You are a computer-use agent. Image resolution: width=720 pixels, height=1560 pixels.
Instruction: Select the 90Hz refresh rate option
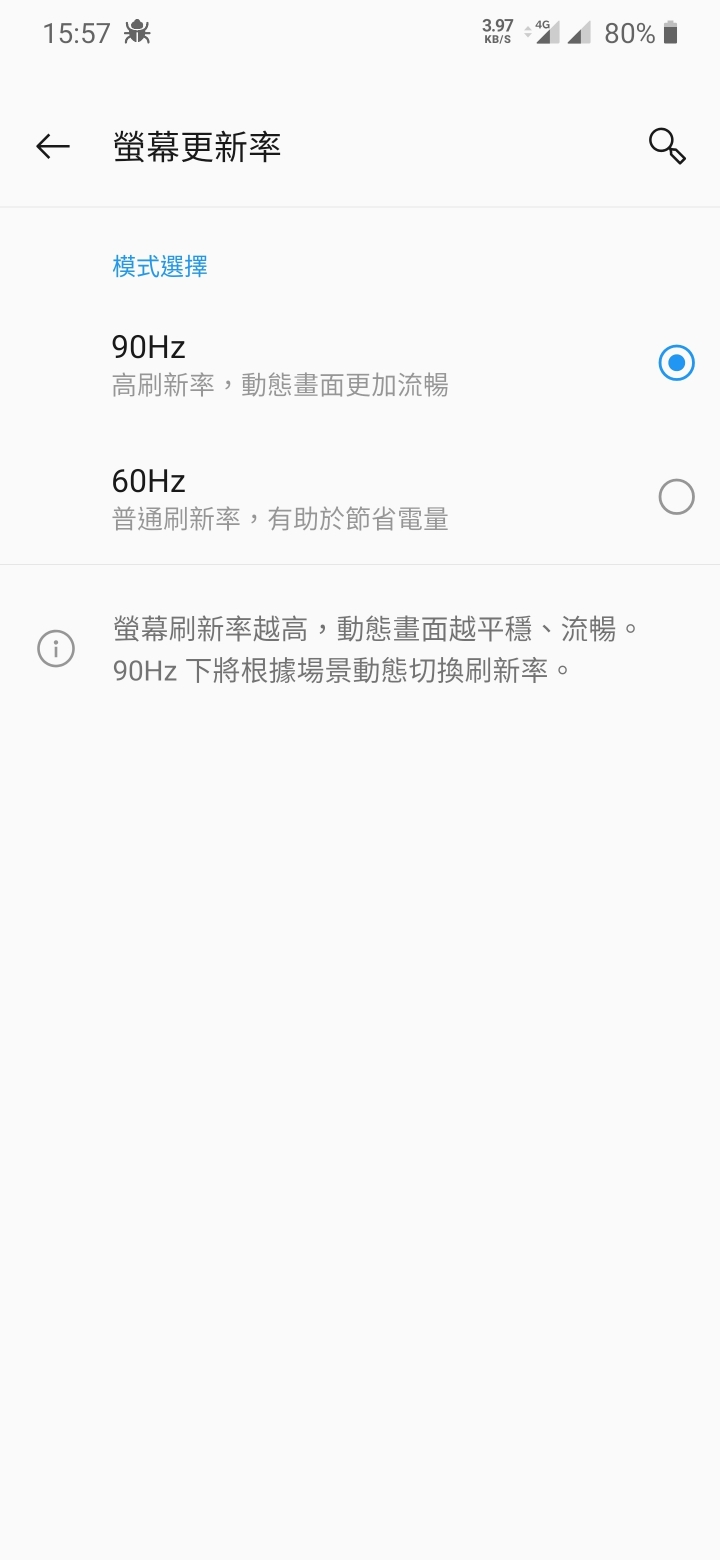click(360, 364)
